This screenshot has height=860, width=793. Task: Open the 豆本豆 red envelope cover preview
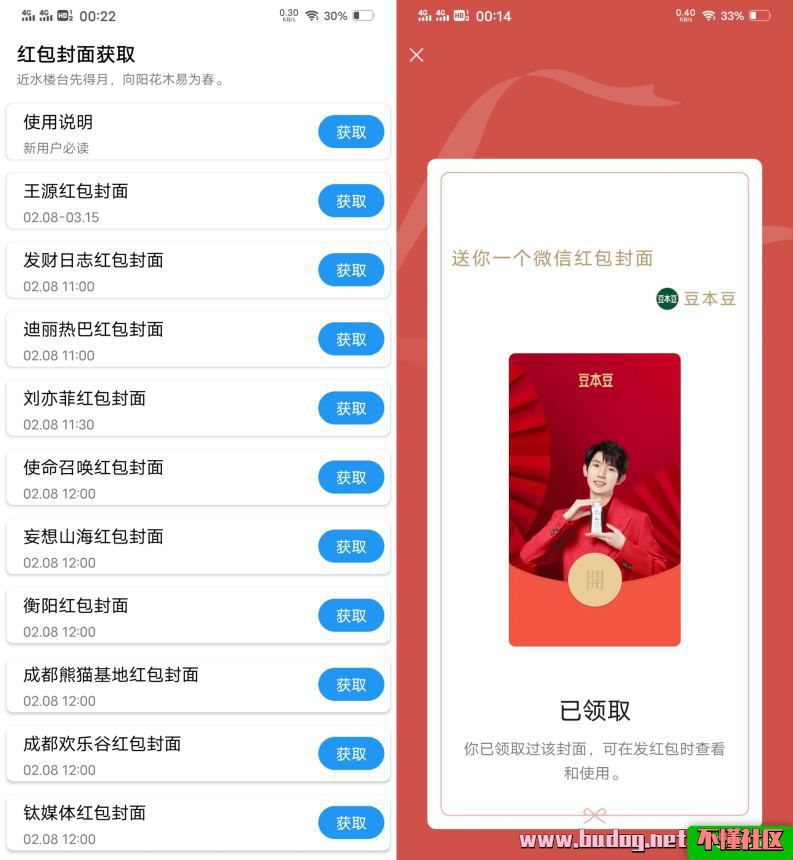(594, 499)
